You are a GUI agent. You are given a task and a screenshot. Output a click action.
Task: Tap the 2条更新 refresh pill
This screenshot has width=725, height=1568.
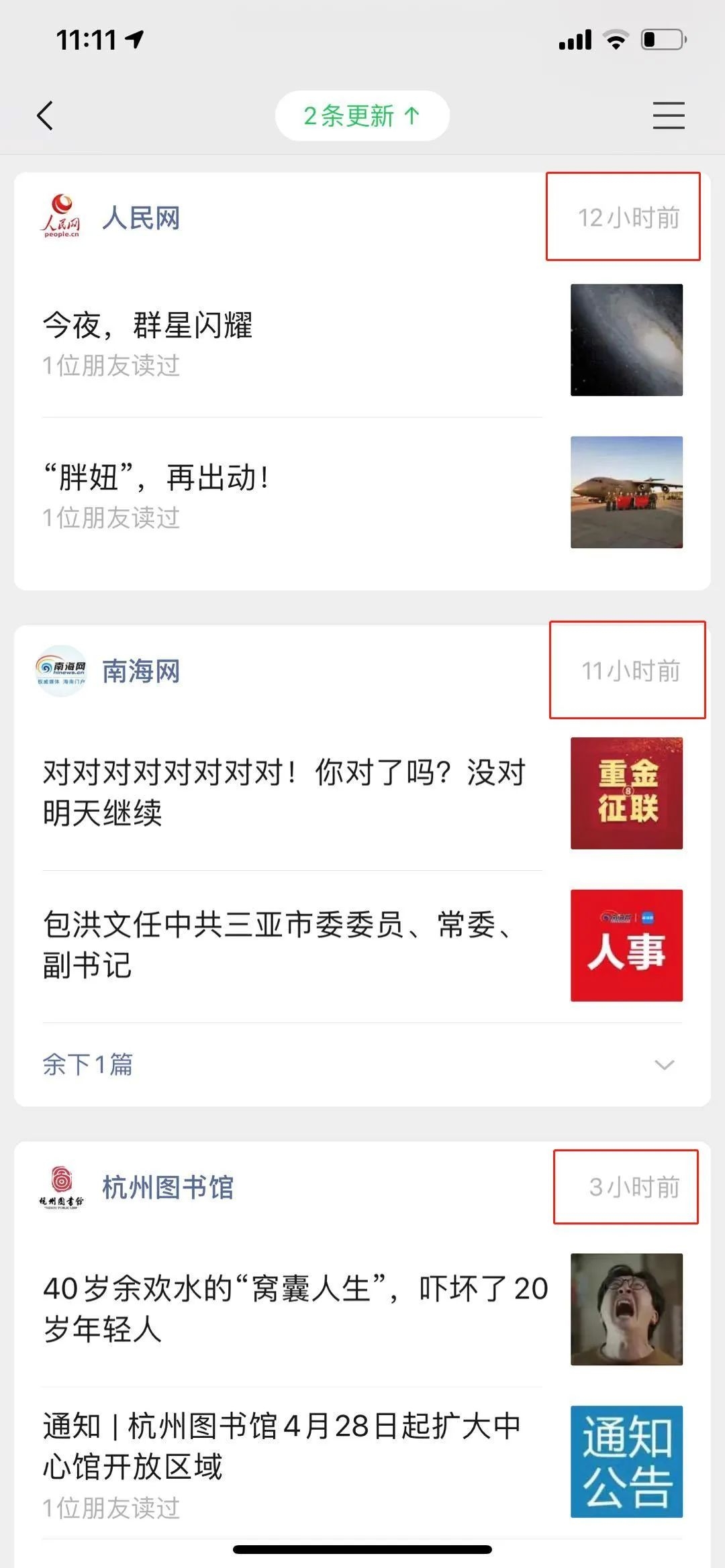(362, 115)
